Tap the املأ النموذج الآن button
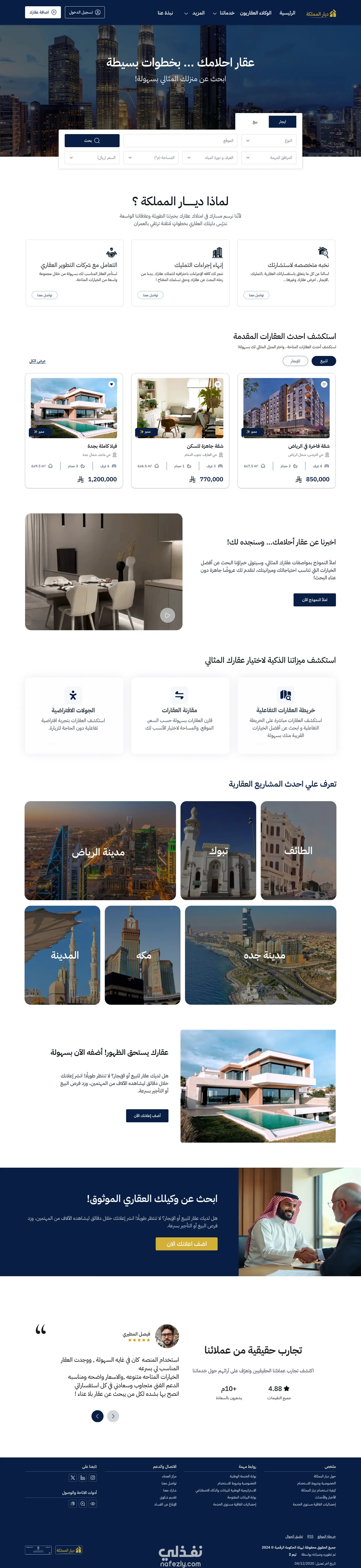The width and height of the screenshot is (361, 1568). point(314,600)
